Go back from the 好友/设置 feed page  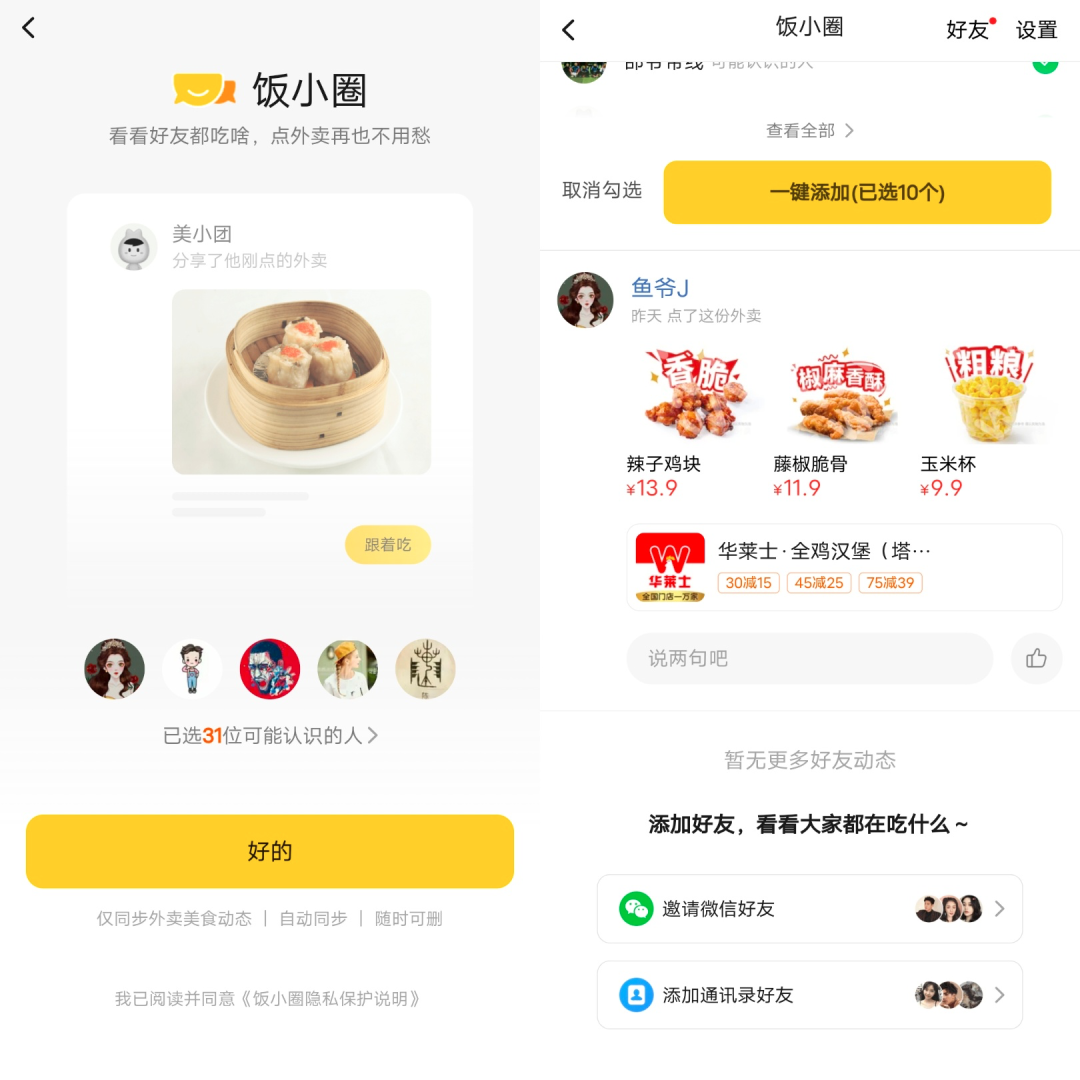point(569,30)
